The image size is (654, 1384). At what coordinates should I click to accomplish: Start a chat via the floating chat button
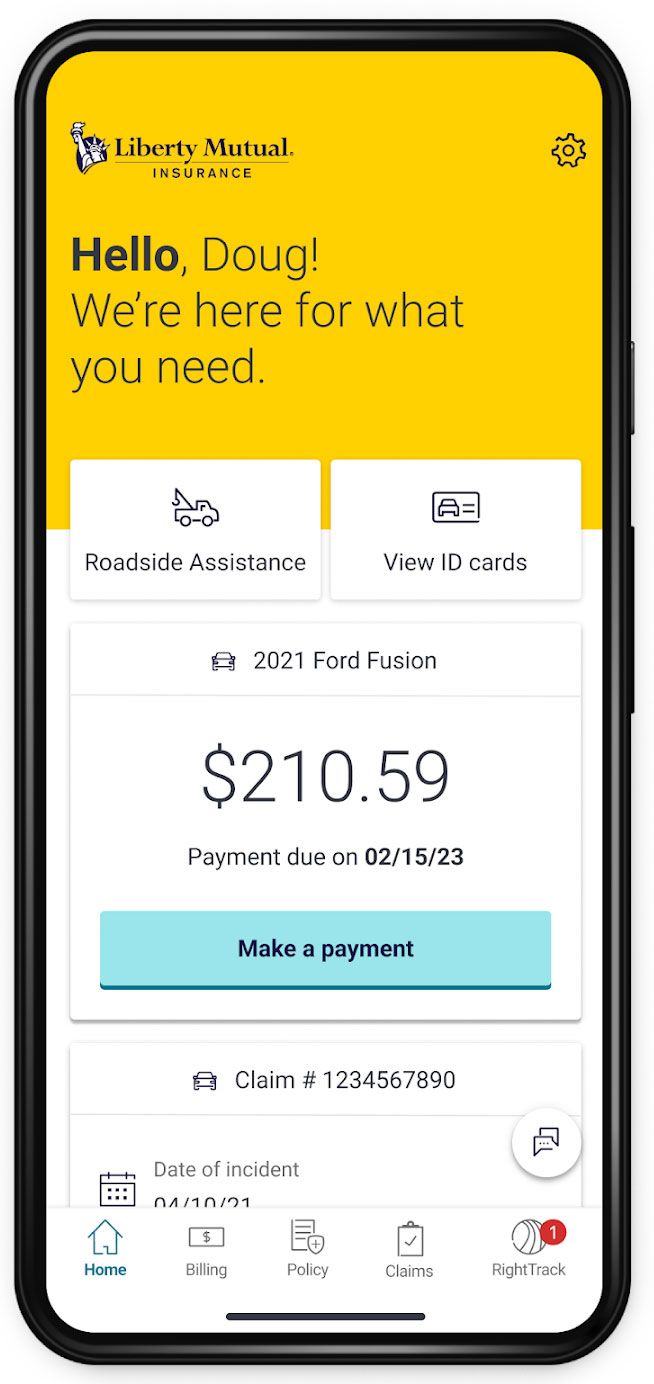pyautogui.click(x=546, y=1141)
